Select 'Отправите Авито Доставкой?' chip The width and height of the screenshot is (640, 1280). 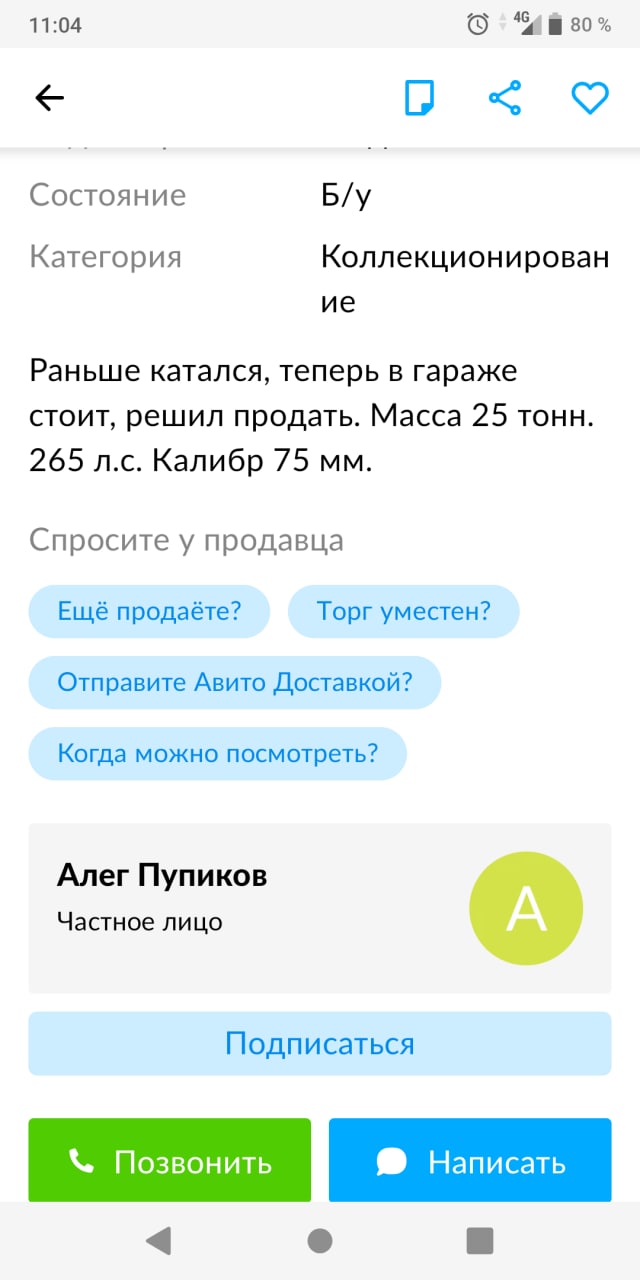coord(235,683)
